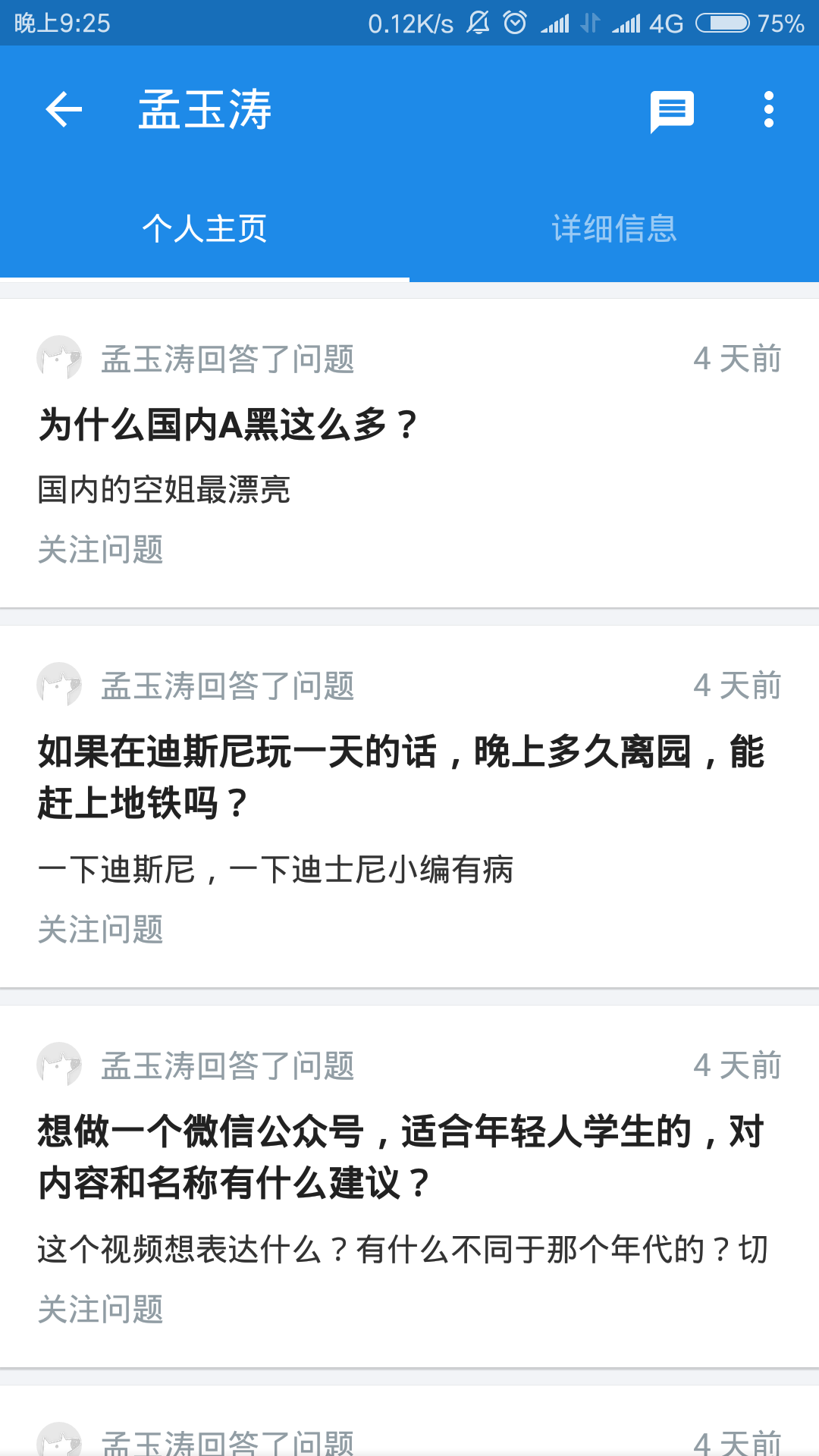Follow the question about 国内A黑
This screenshot has height=1456, width=819.
[x=101, y=550]
